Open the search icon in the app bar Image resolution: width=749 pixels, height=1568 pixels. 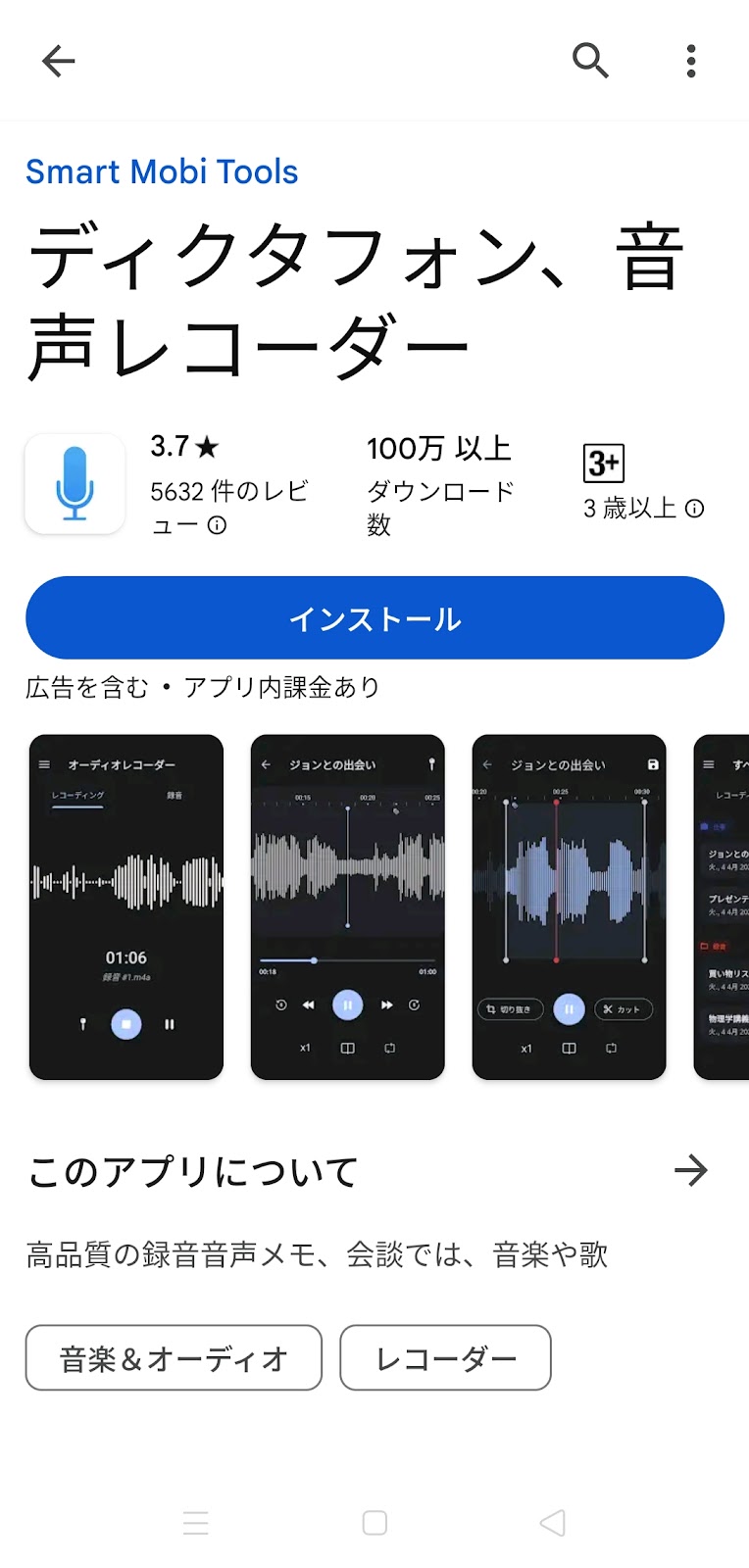click(590, 61)
